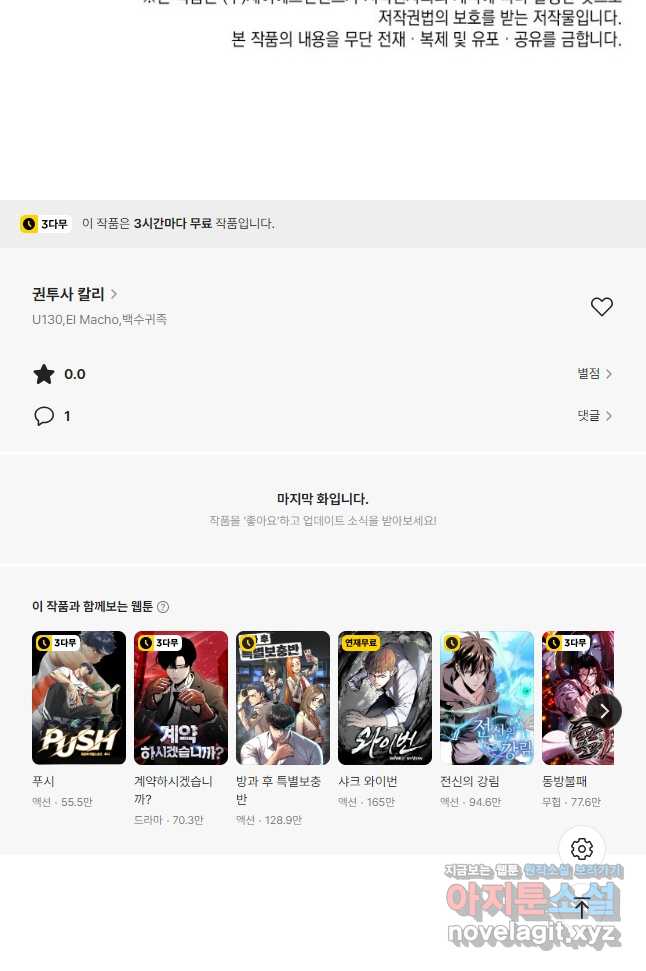The width and height of the screenshot is (646, 971).
Task: Show info about 이 작품과 함께보는 웹툰
Action: pos(163,607)
